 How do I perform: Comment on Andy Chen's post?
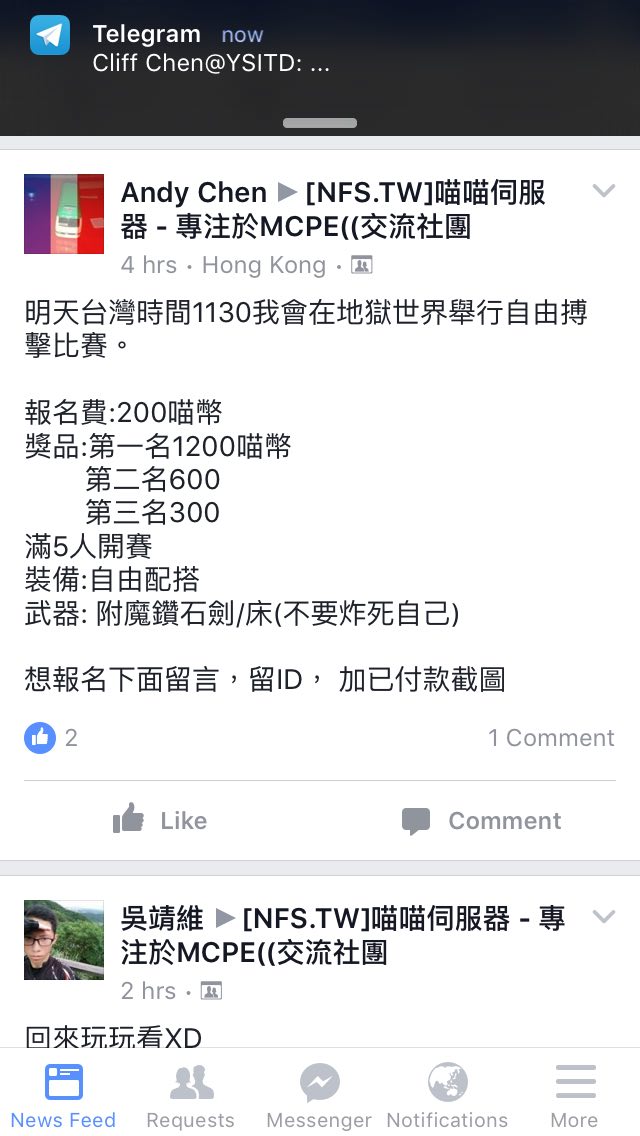pyautogui.click(x=481, y=821)
